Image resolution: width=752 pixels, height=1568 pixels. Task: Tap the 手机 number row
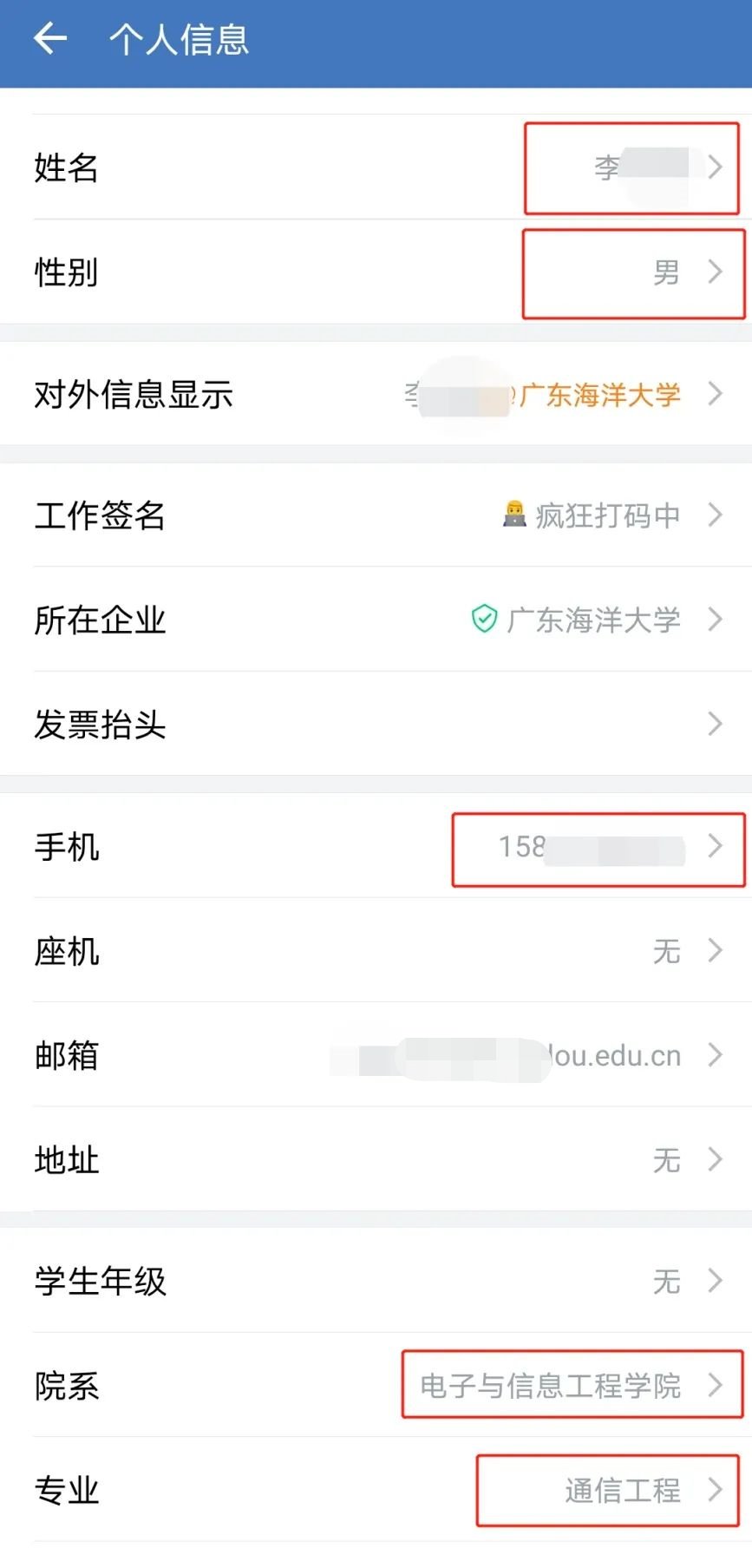point(376,846)
